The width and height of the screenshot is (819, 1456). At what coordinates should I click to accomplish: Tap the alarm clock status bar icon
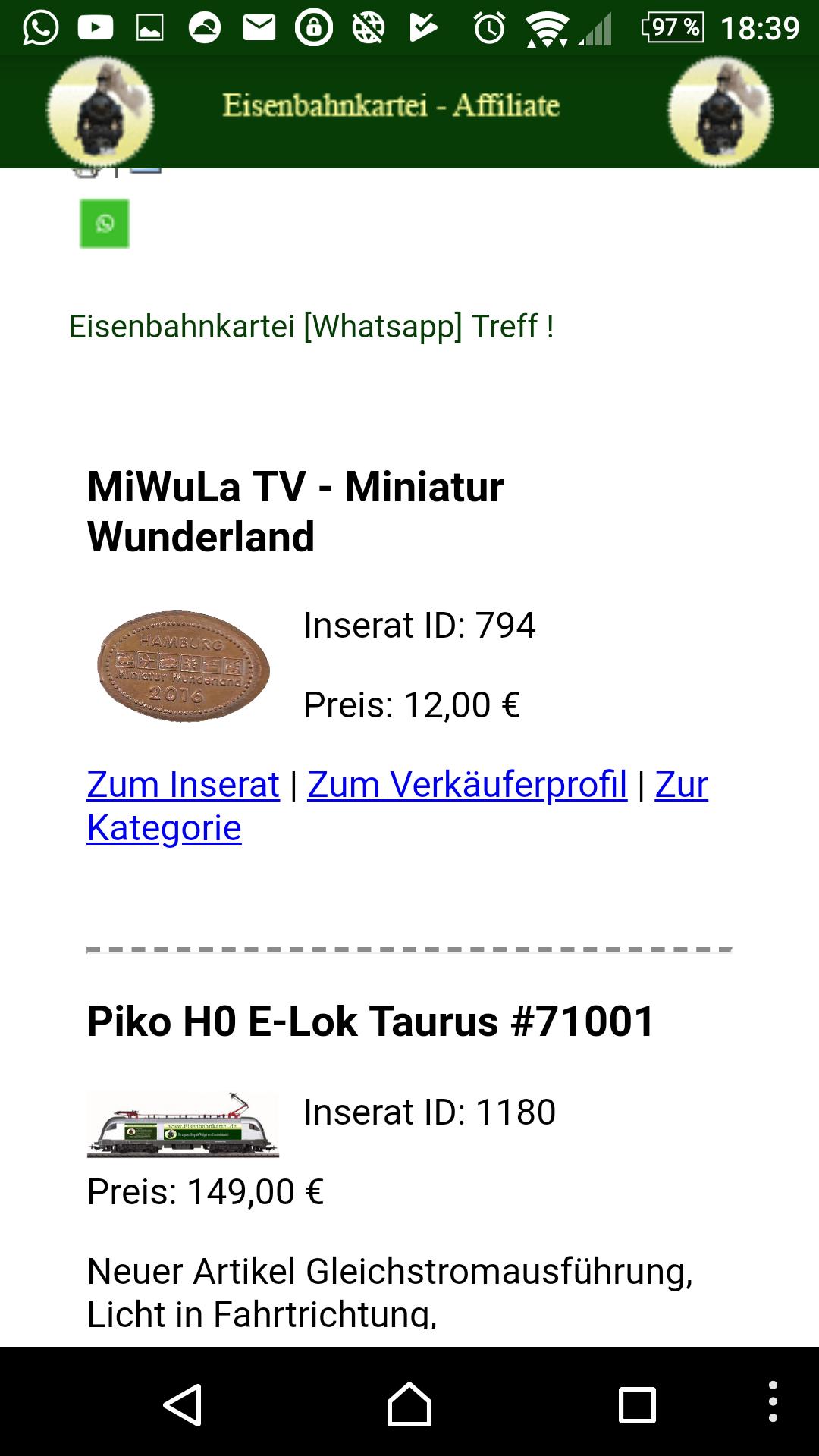tap(489, 27)
